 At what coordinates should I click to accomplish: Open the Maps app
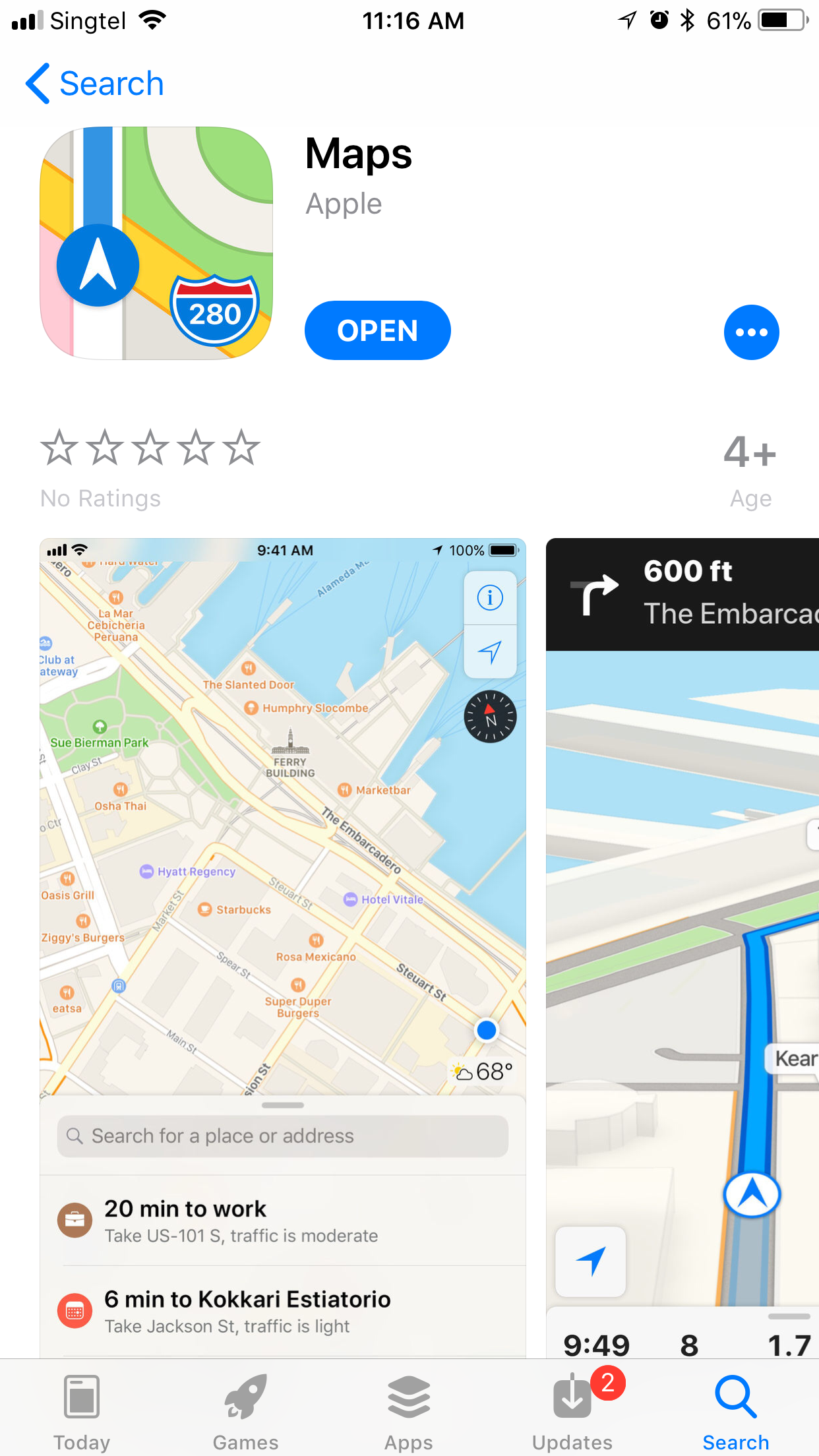point(377,330)
